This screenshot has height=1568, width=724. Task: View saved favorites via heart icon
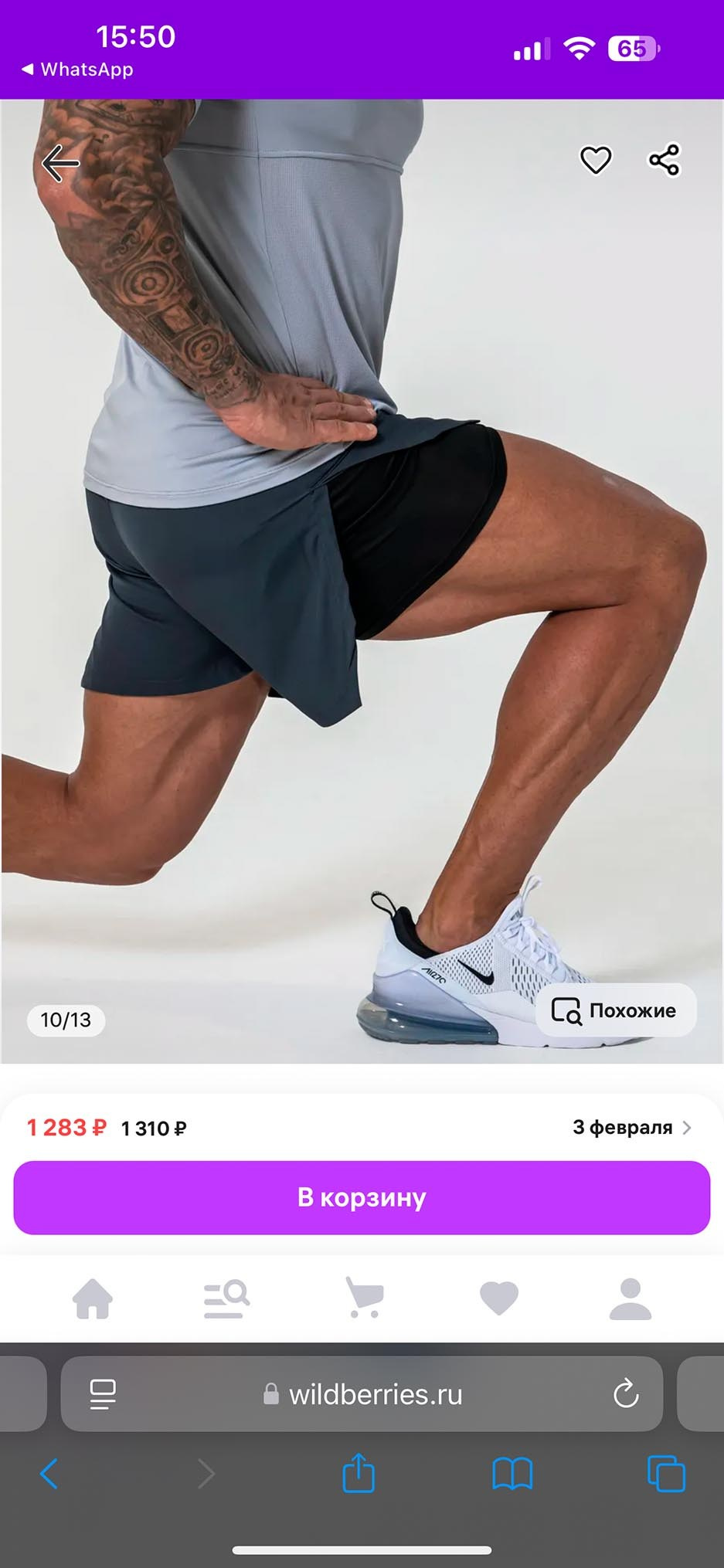click(x=498, y=1297)
